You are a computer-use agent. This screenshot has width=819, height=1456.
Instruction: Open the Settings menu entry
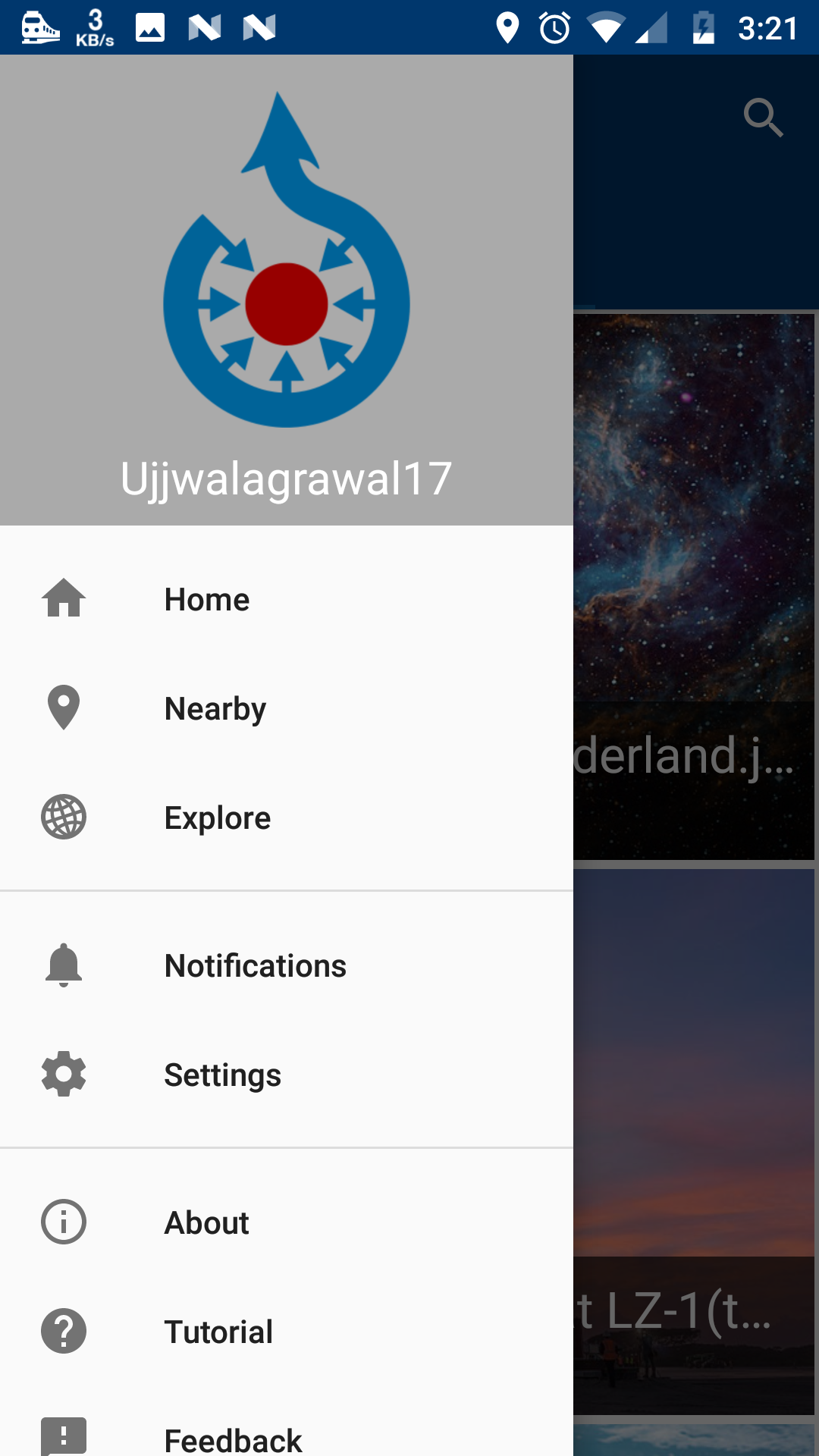221,1074
